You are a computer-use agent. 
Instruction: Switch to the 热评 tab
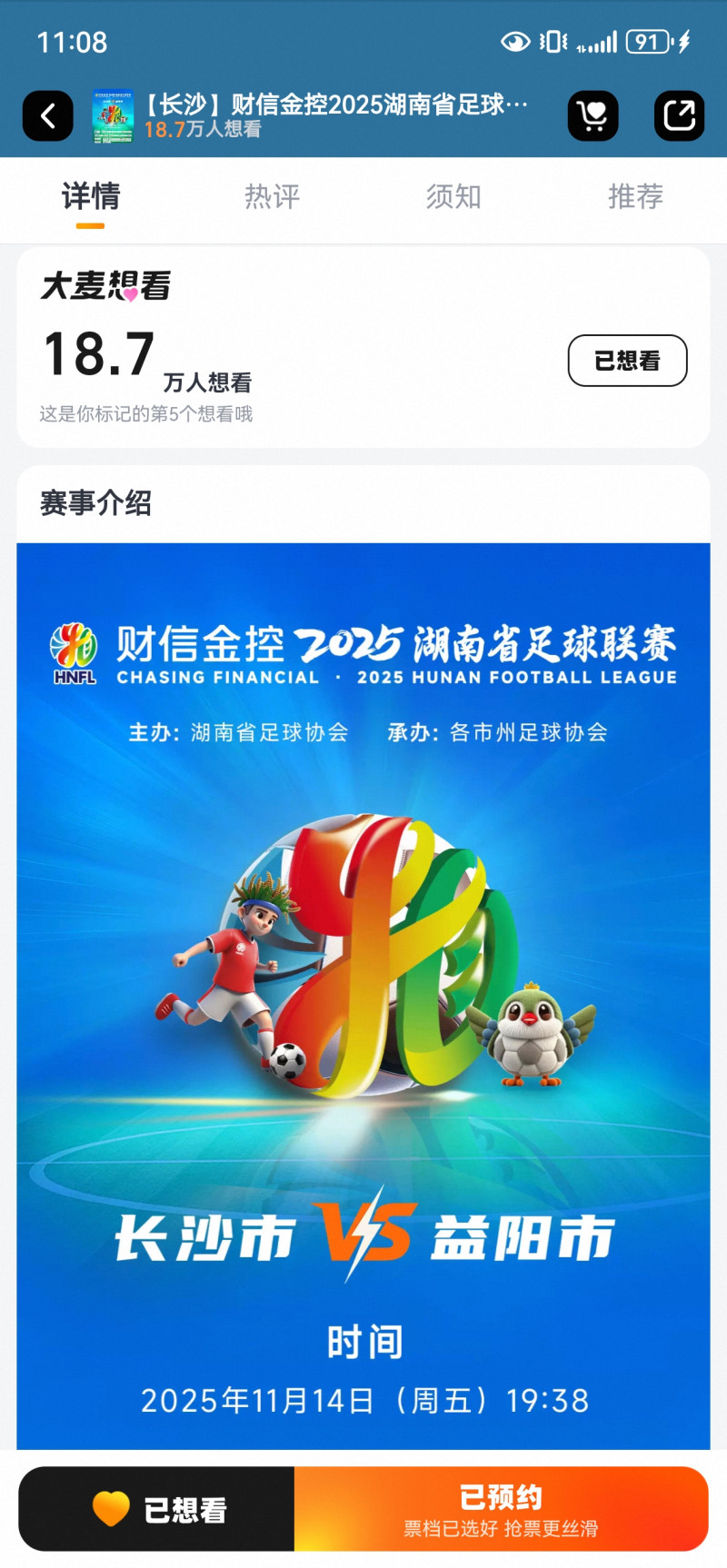272,196
